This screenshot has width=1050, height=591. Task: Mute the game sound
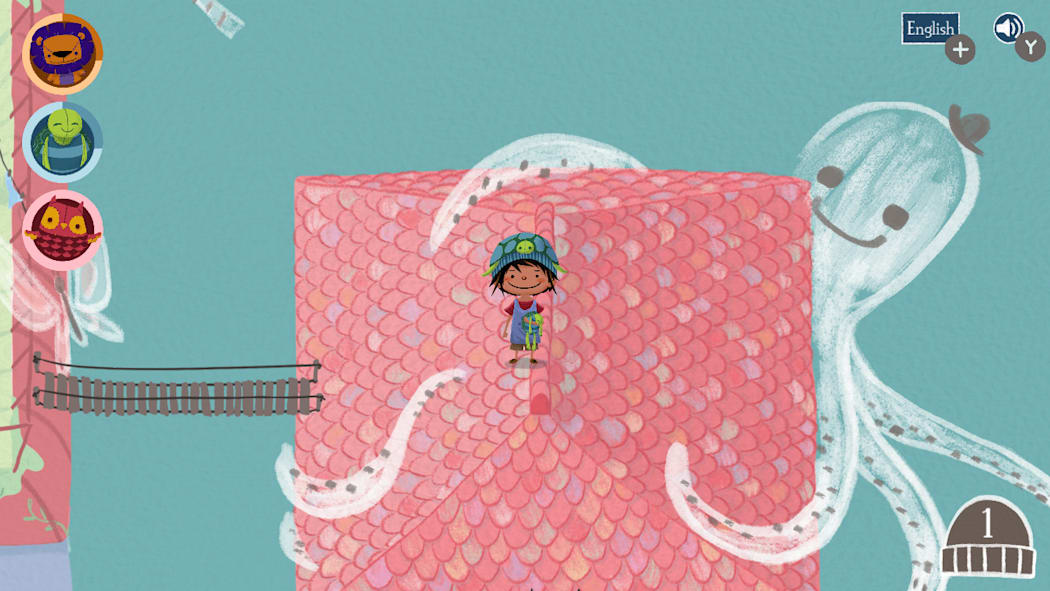coord(1008,28)
